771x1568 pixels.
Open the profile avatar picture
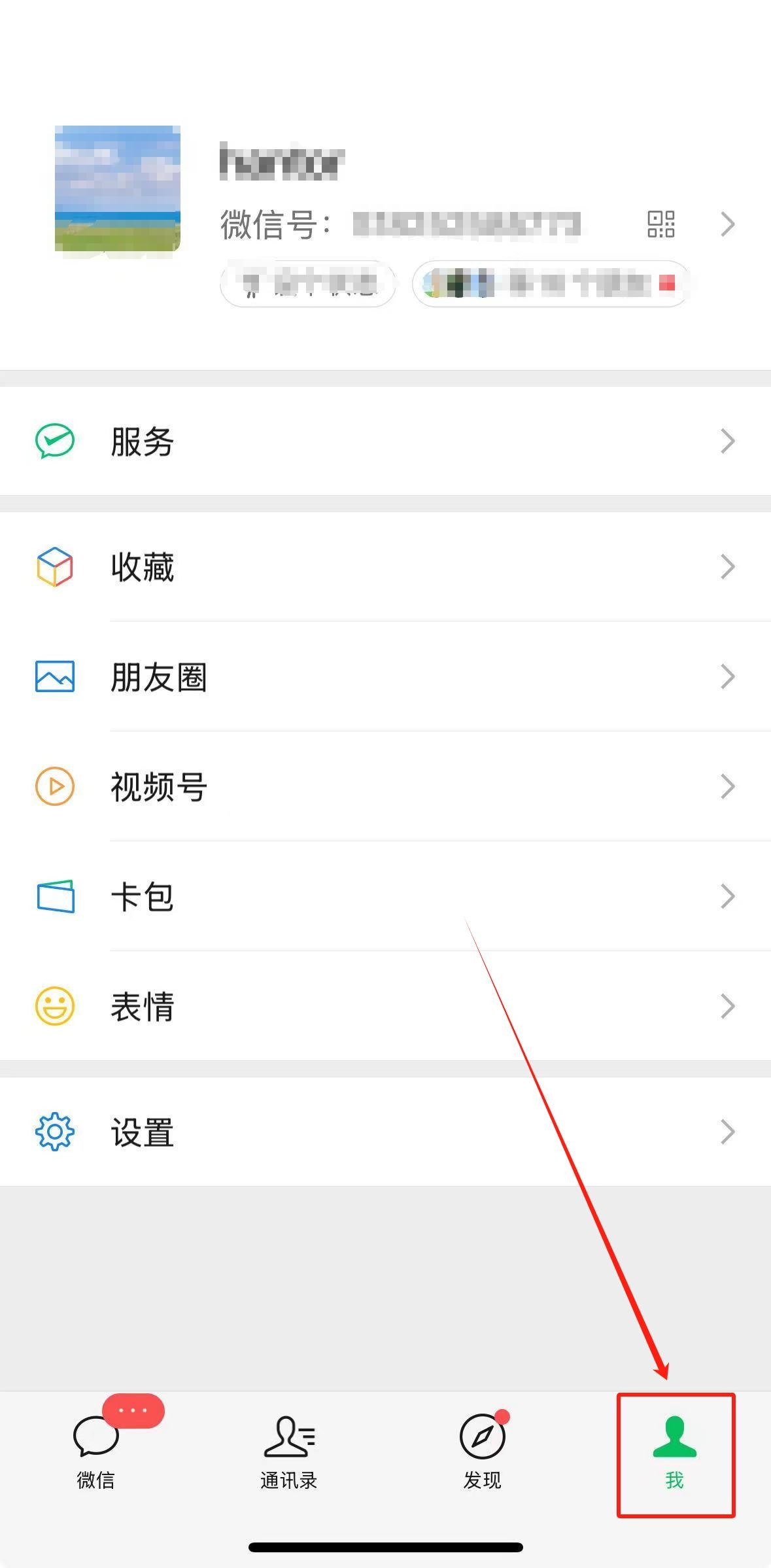pos(118,189)
